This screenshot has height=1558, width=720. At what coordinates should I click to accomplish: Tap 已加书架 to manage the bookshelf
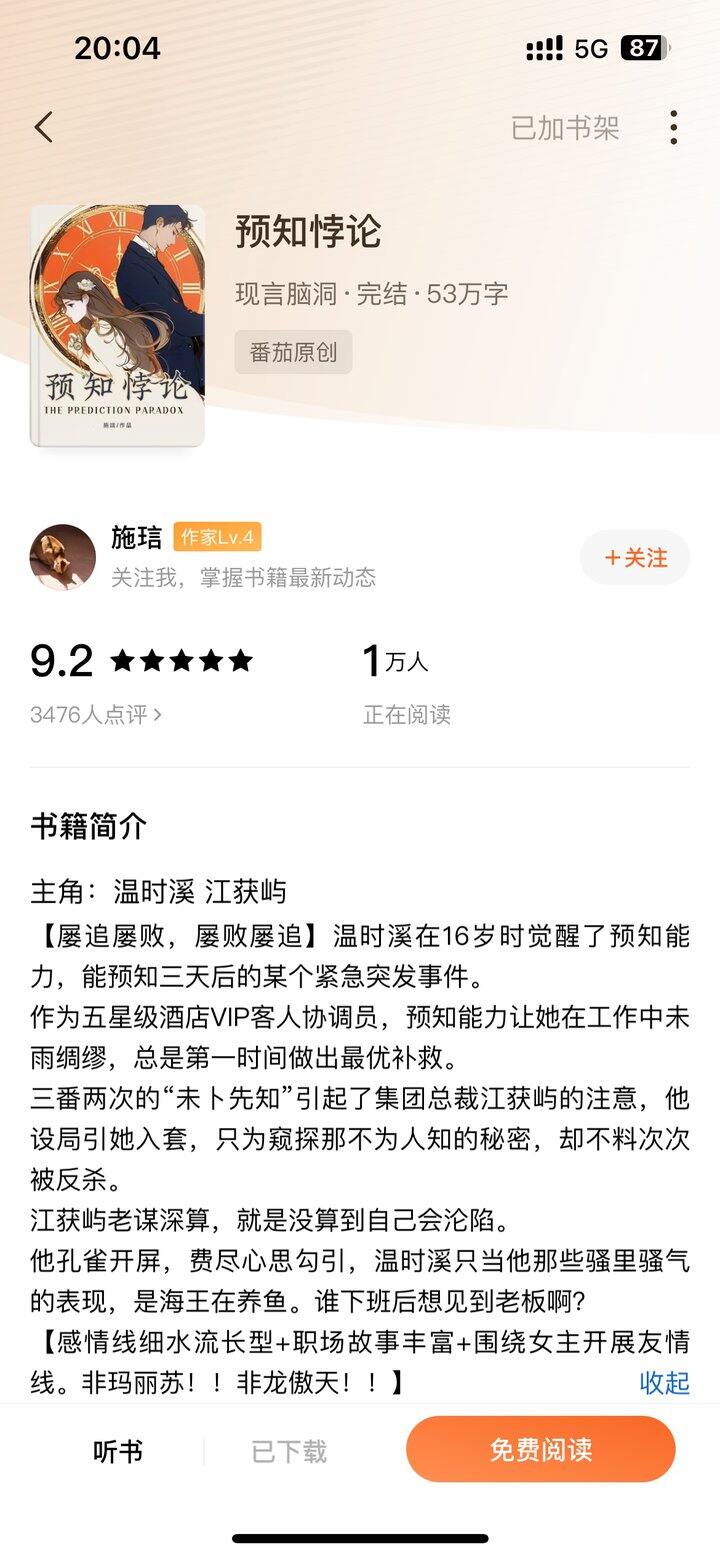(565, 128)
